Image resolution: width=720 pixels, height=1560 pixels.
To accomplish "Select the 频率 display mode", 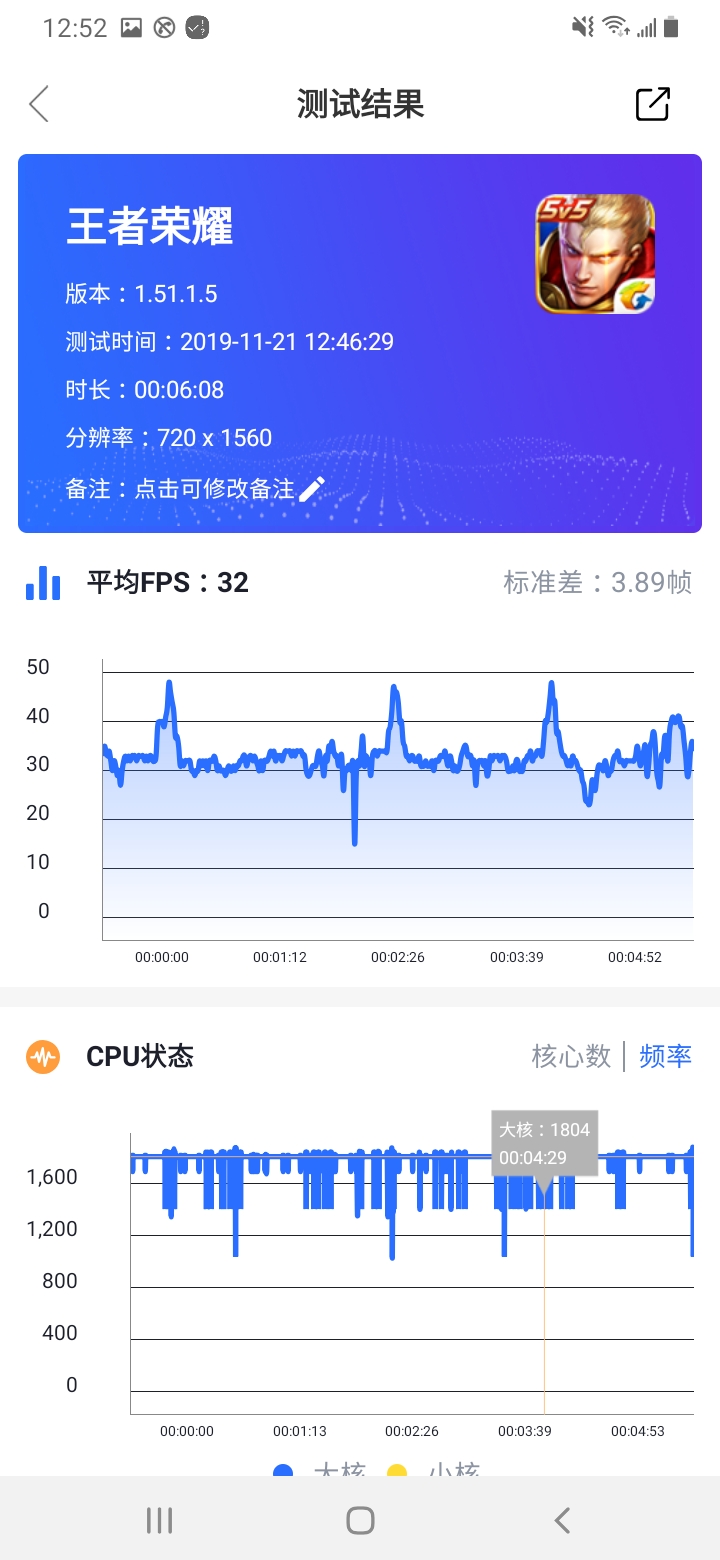I will coord(665,1056).
